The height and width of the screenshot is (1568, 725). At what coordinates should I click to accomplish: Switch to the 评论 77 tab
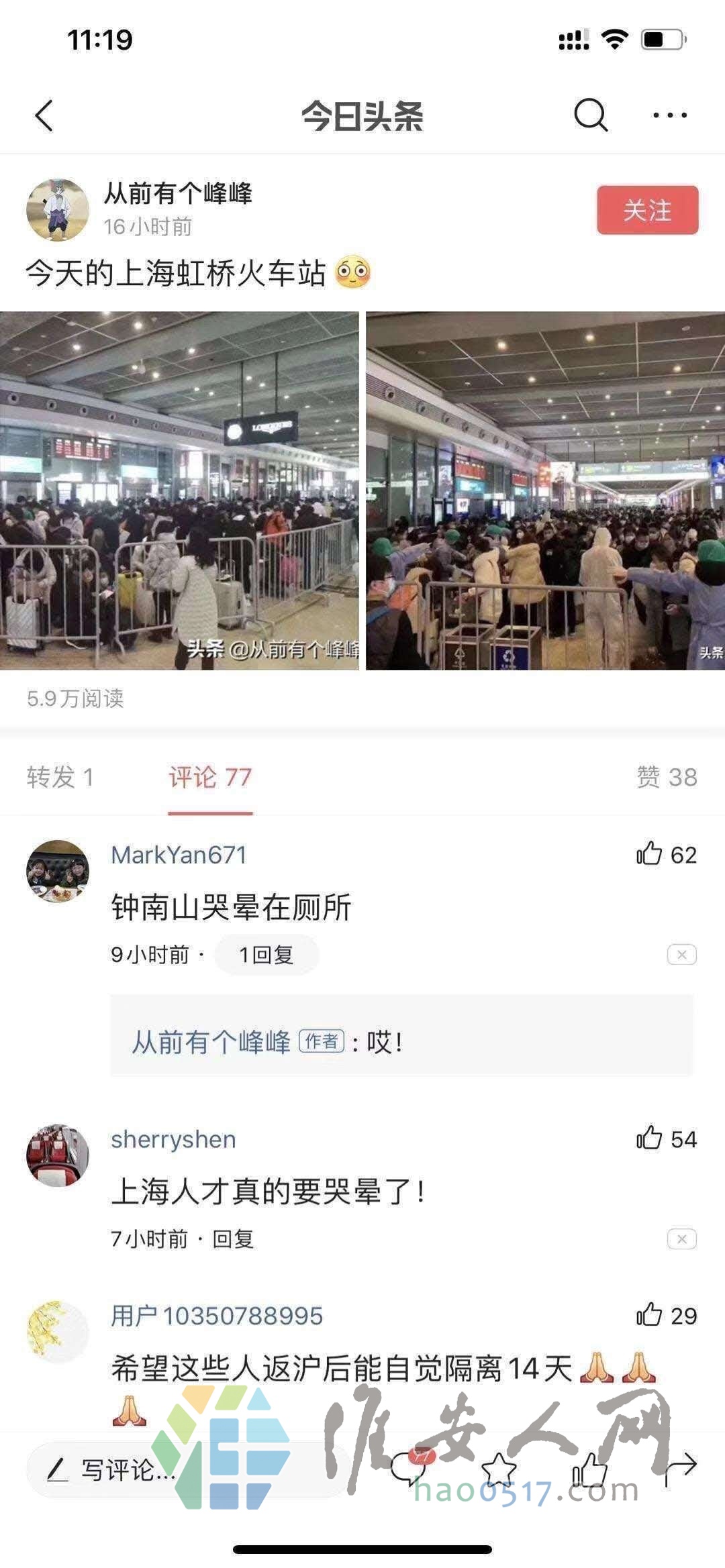click(210, 777)
